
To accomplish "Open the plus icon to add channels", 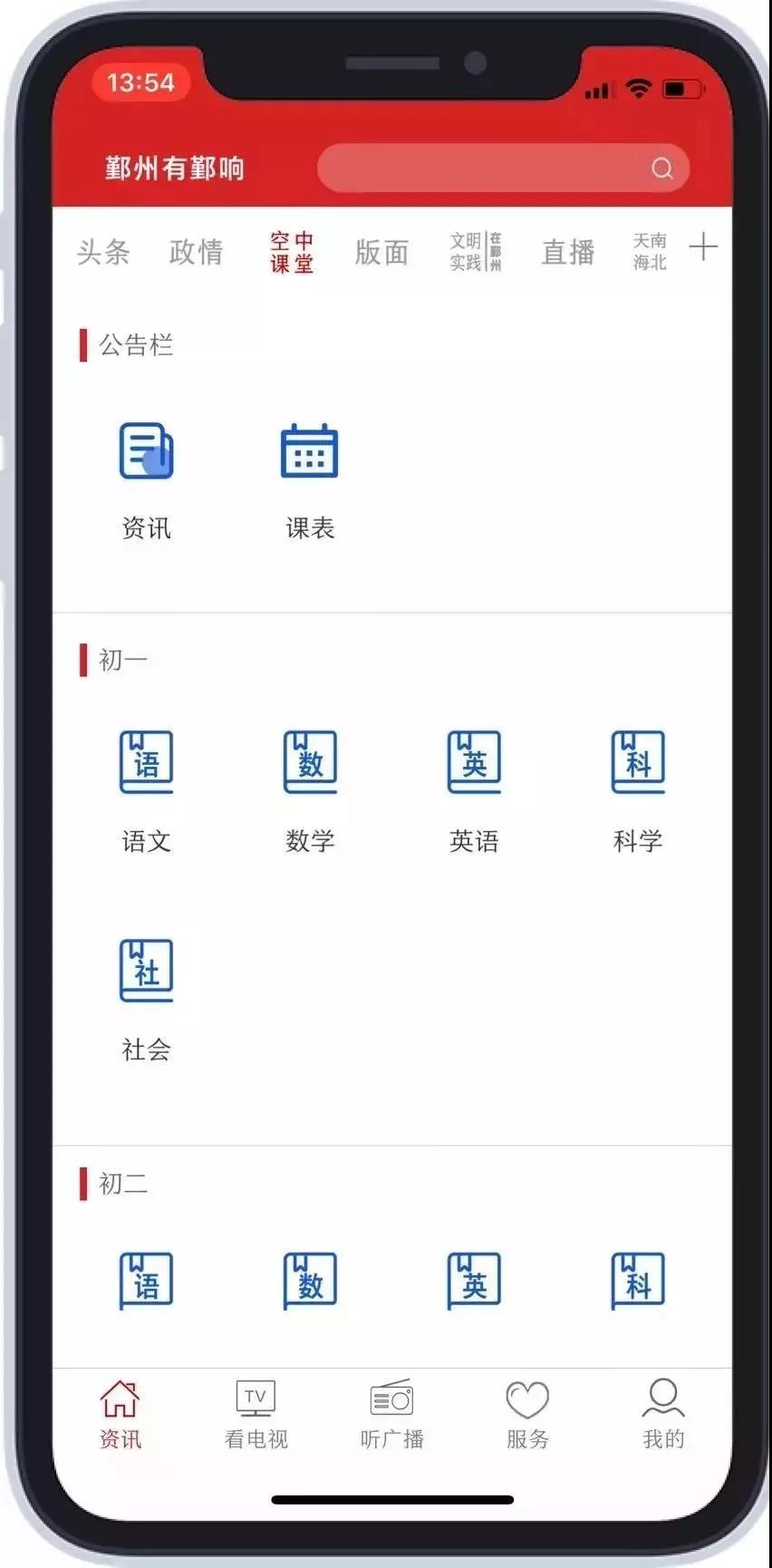I will (x=703, y=247).
